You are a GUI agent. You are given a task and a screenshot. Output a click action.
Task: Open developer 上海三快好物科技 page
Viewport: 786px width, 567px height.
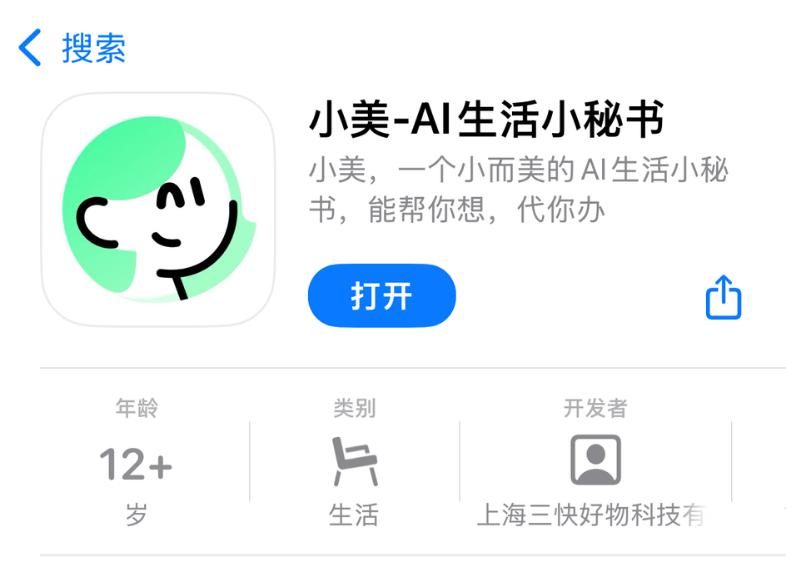595,462
